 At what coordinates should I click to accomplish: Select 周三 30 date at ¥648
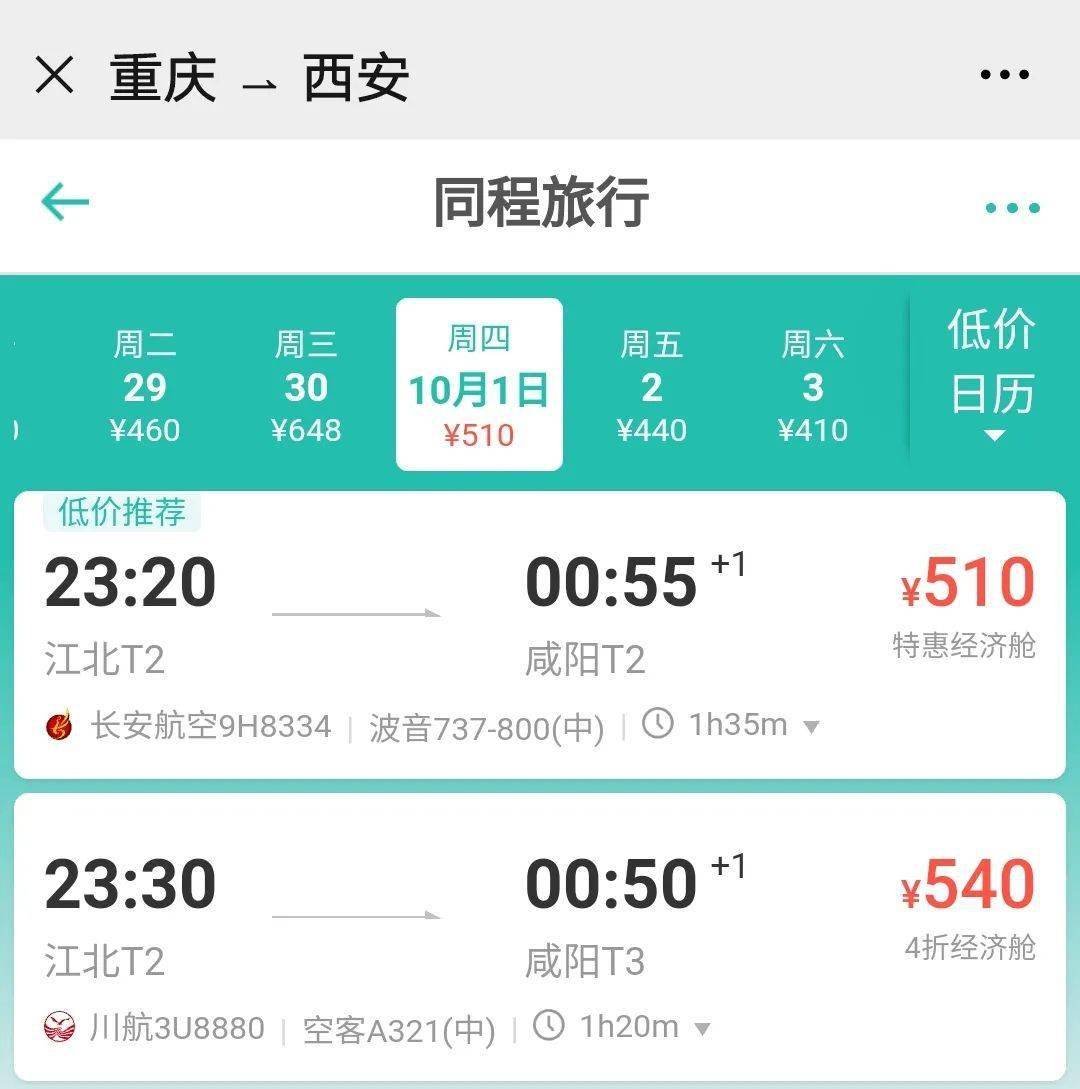pos(306,386)
